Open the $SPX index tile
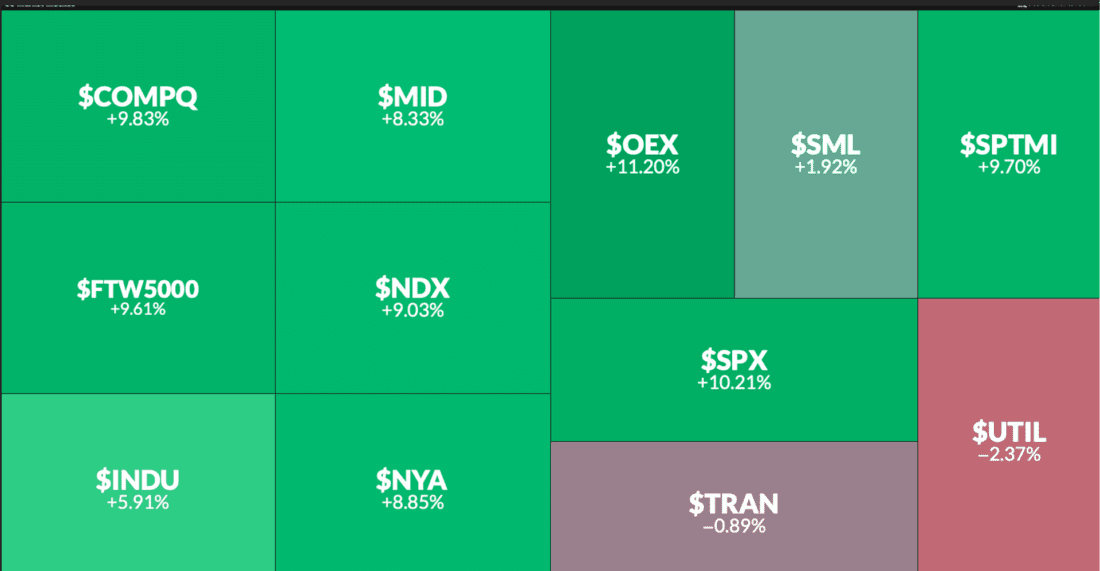 [x=734, y=370]
